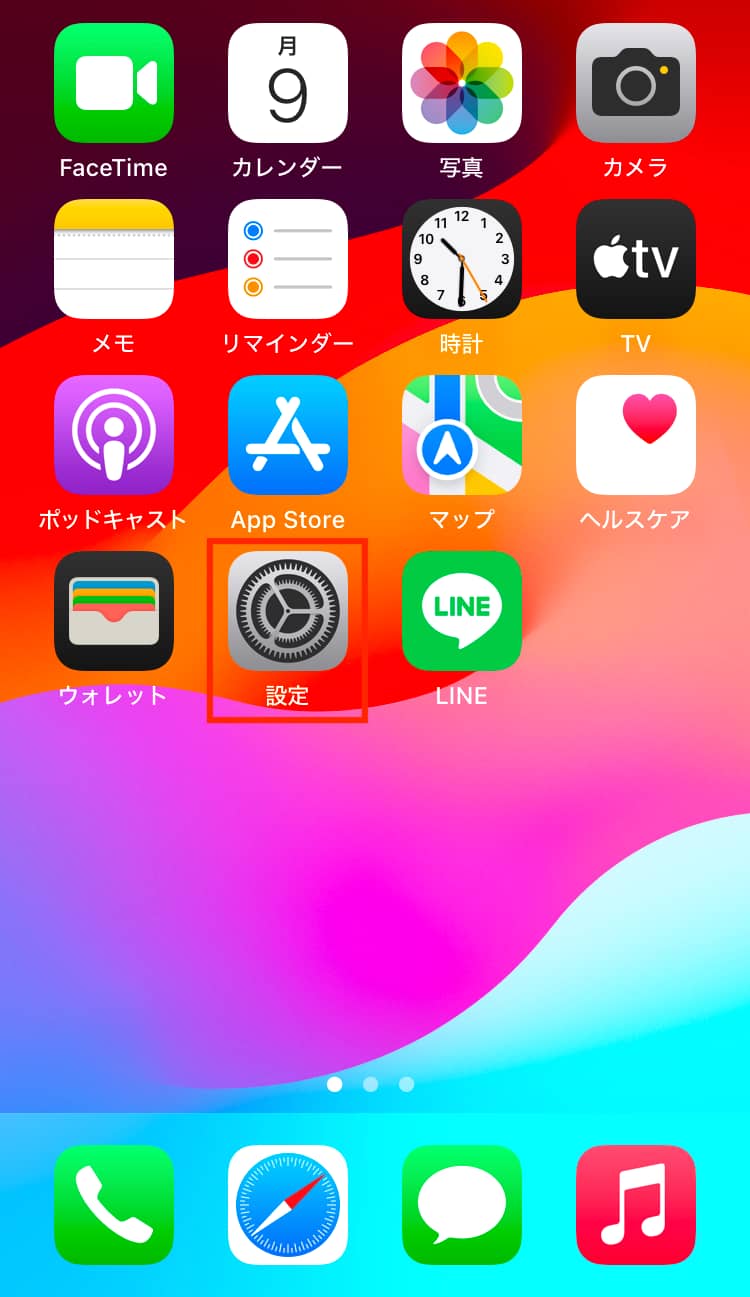Open the App Store

pos(288,435)
